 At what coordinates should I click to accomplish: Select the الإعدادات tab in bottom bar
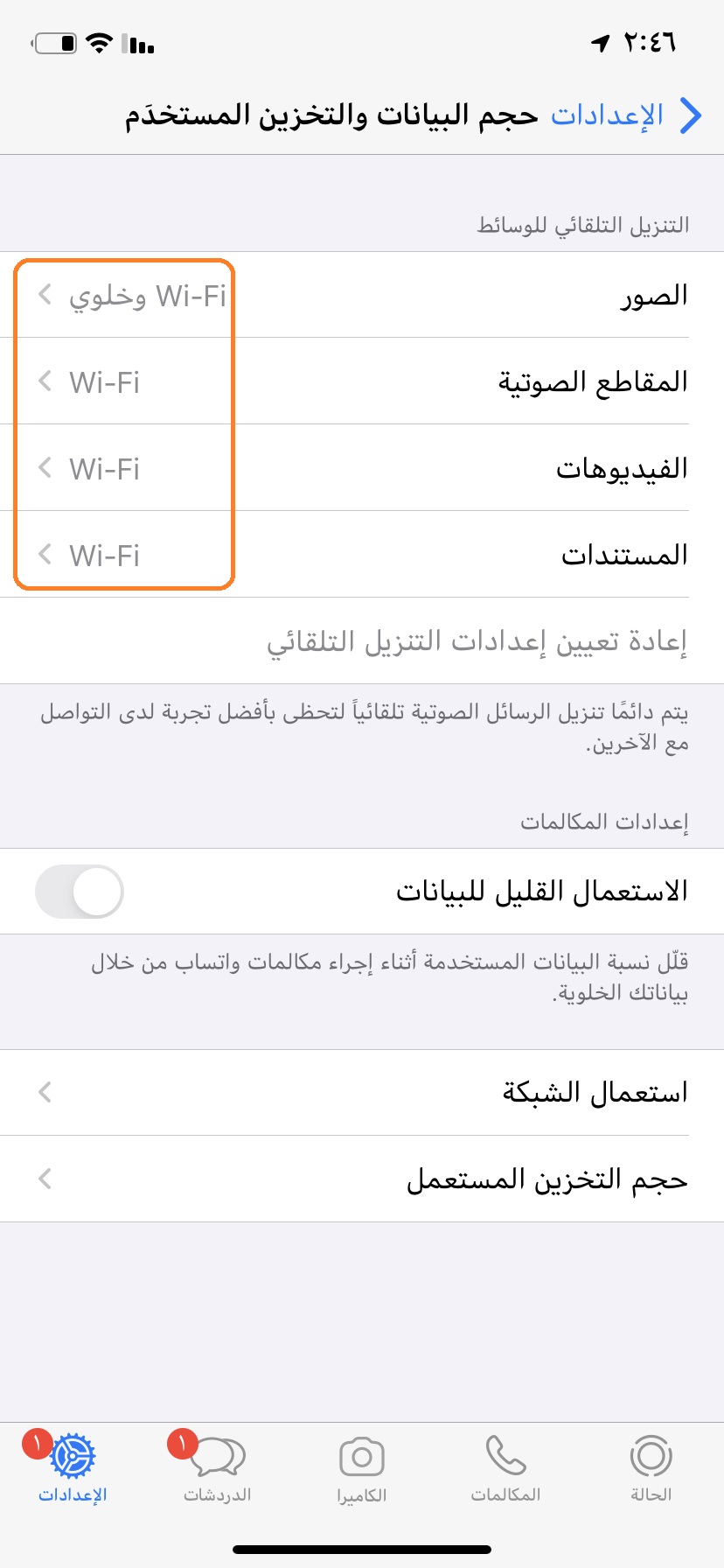point(72,1469)
